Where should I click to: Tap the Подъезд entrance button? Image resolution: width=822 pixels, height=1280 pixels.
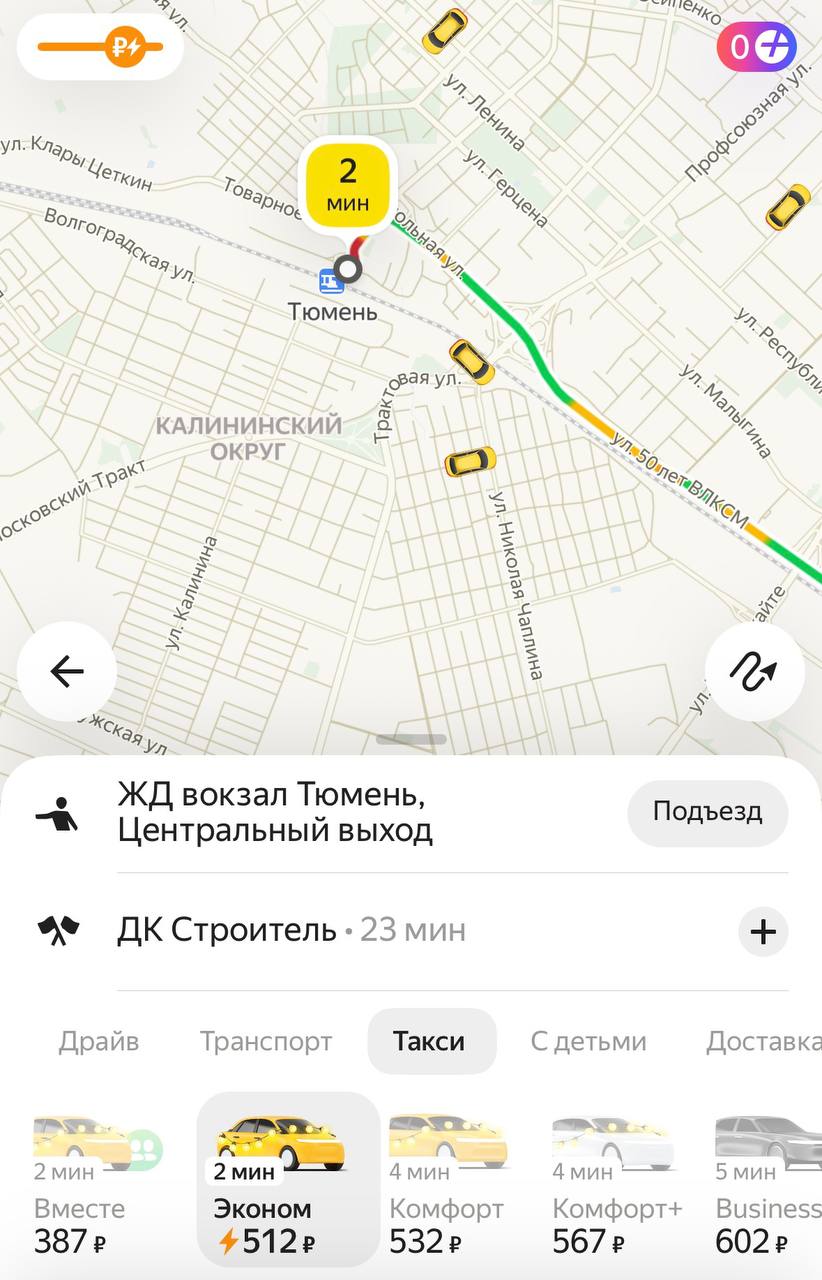pos(707,812)
